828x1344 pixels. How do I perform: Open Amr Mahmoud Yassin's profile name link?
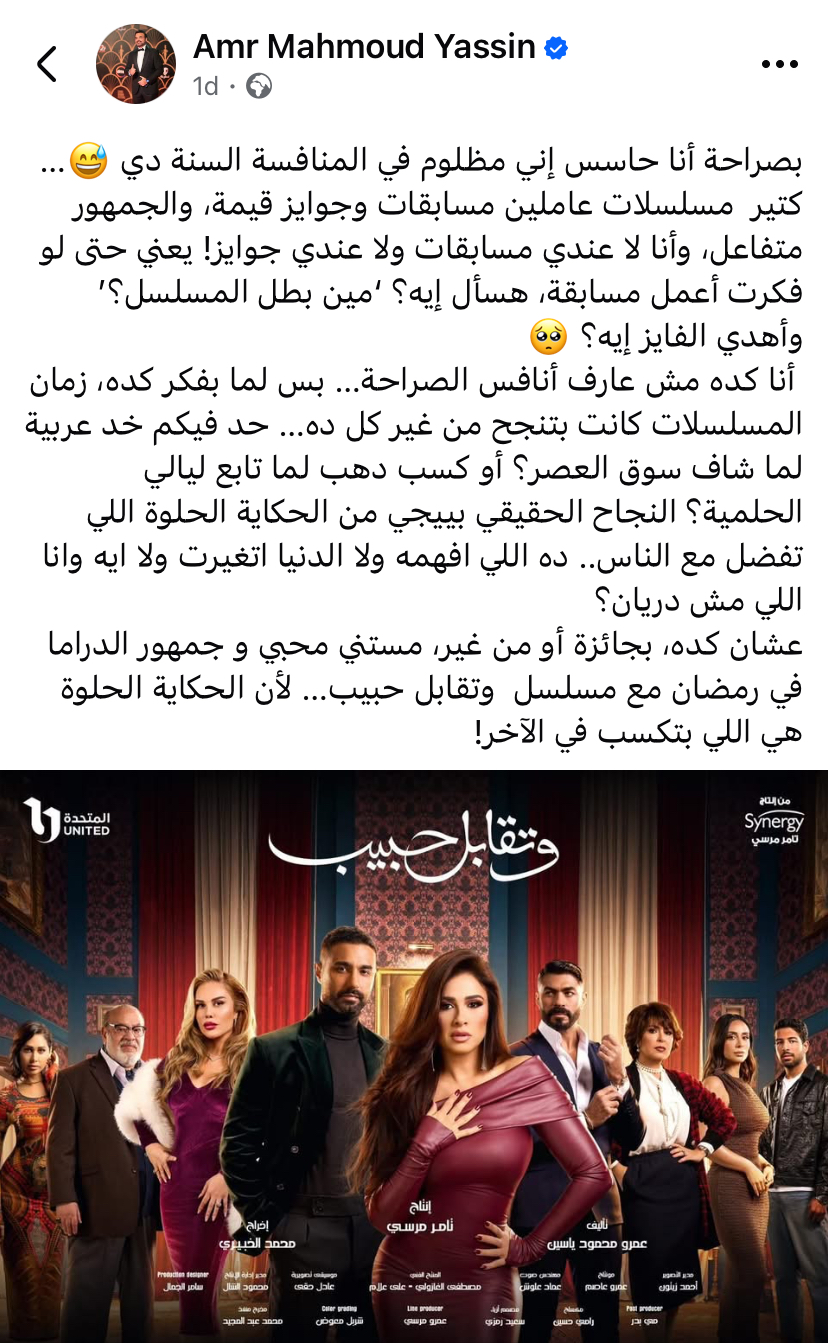point(364,45)
